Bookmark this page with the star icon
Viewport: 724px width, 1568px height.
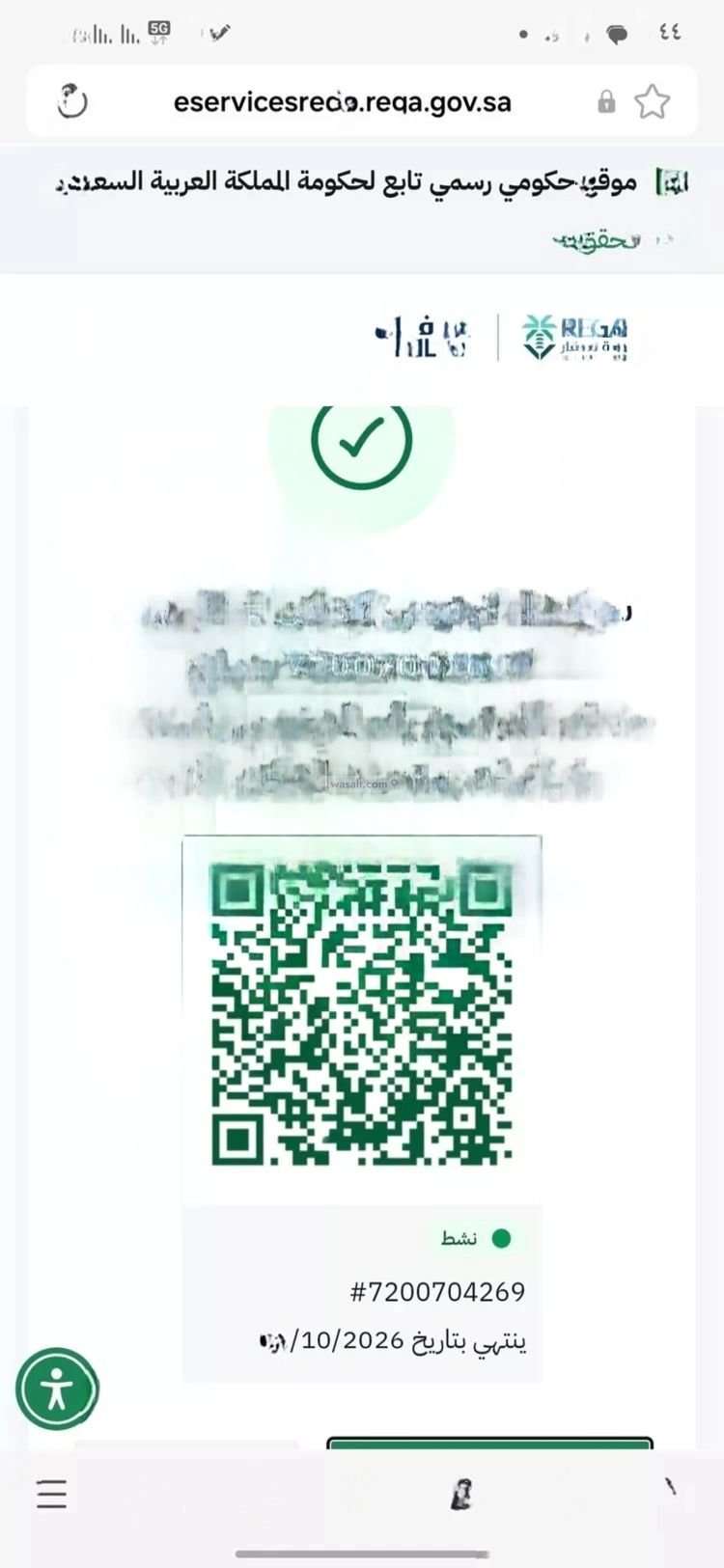point(653,101)
